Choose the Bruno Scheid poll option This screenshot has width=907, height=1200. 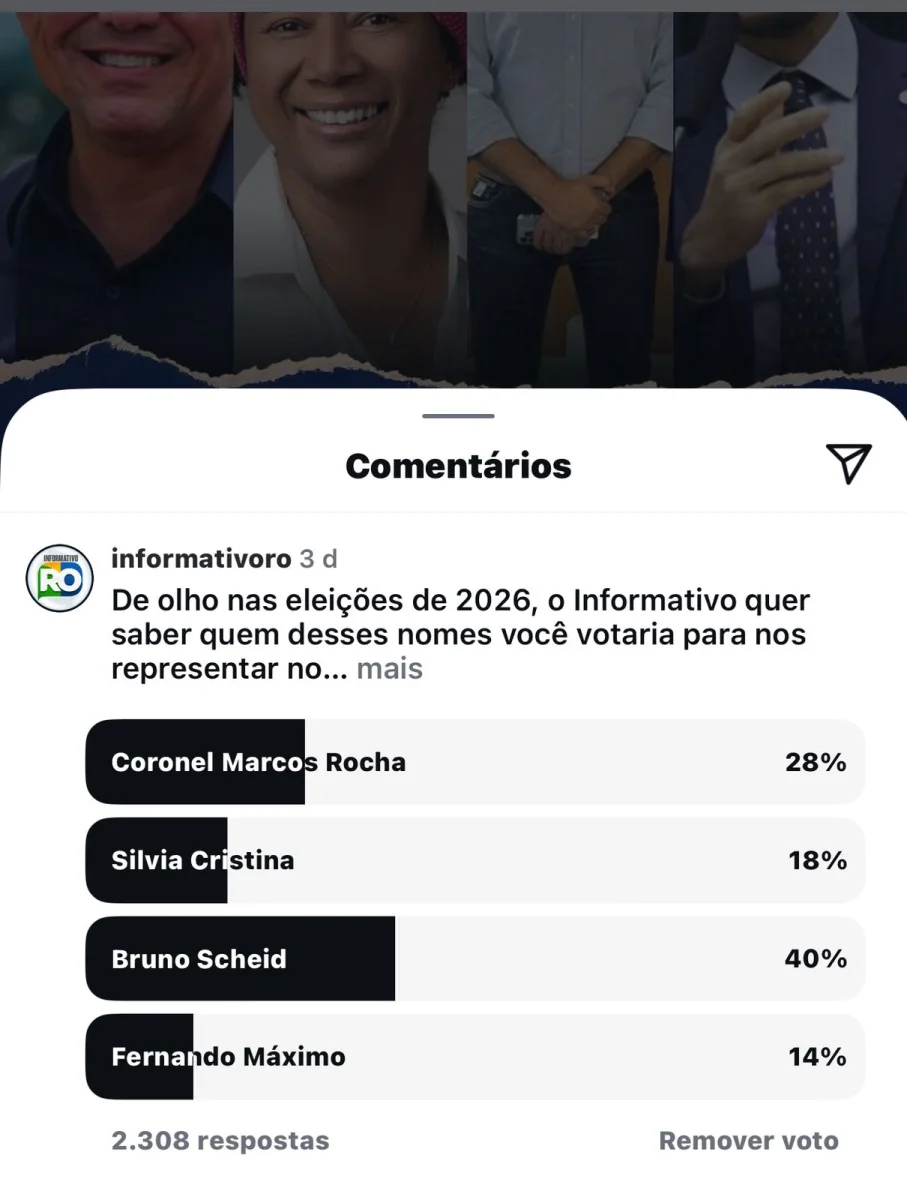474,958
